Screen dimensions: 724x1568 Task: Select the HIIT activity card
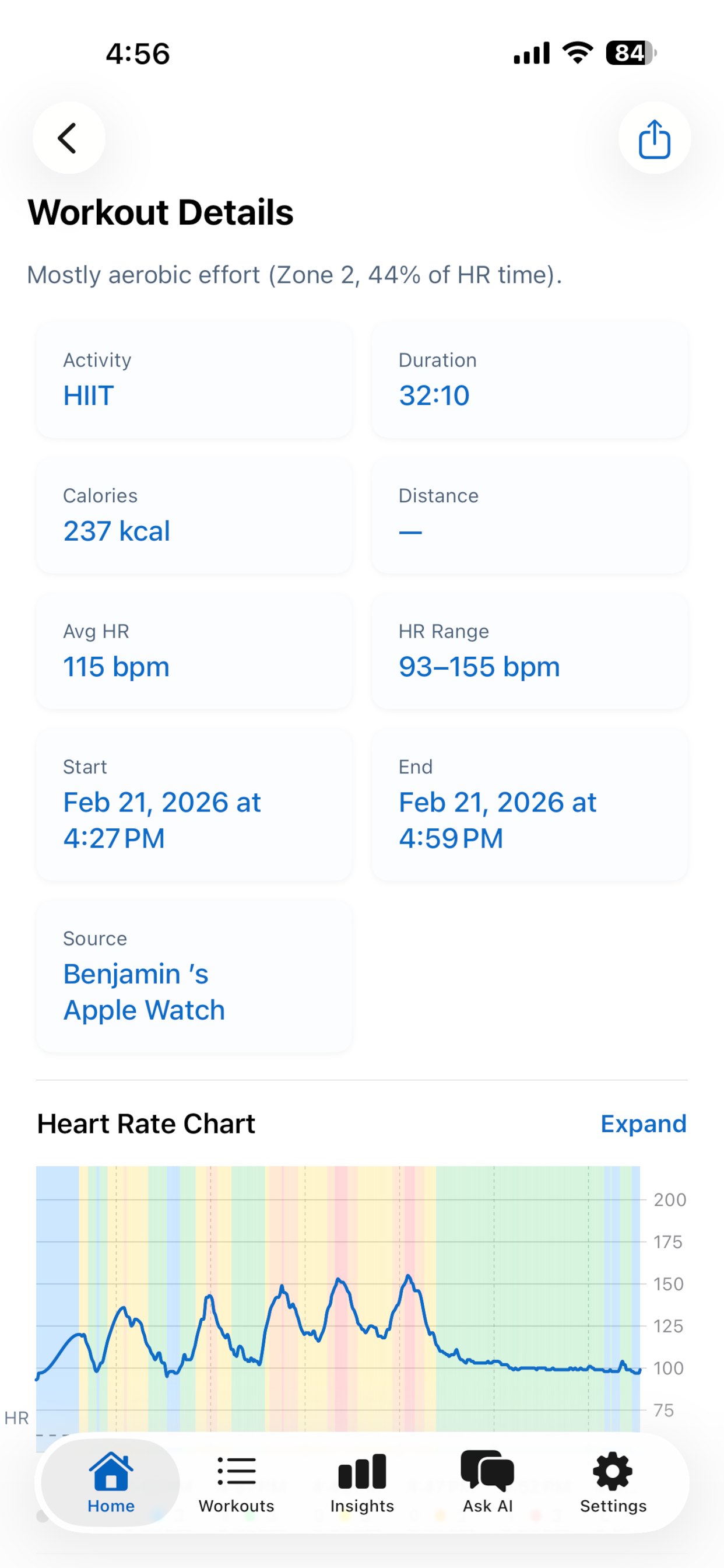tap(194, 380)
